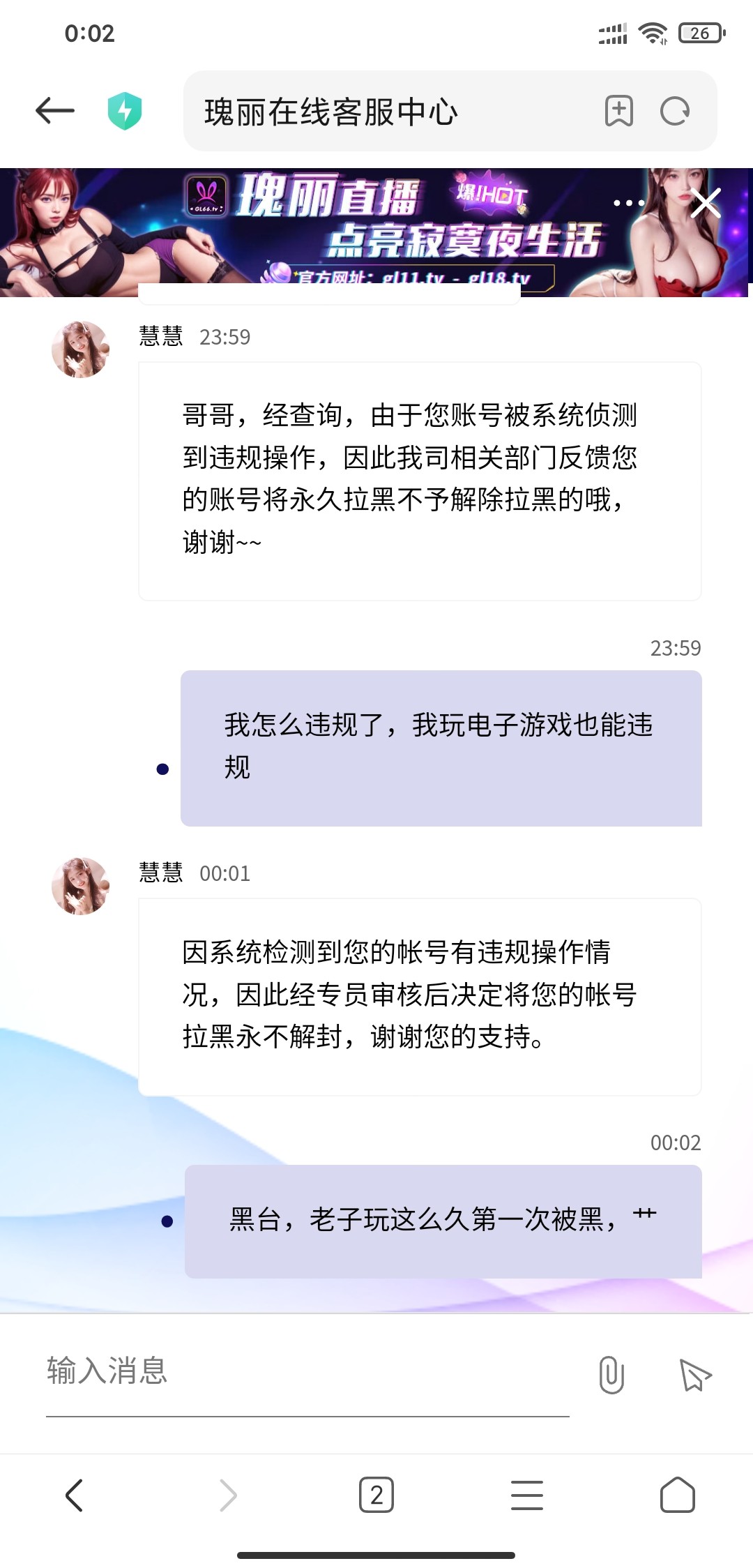
Task: Open the green security shield icon
Action: (x=125, y=111)
